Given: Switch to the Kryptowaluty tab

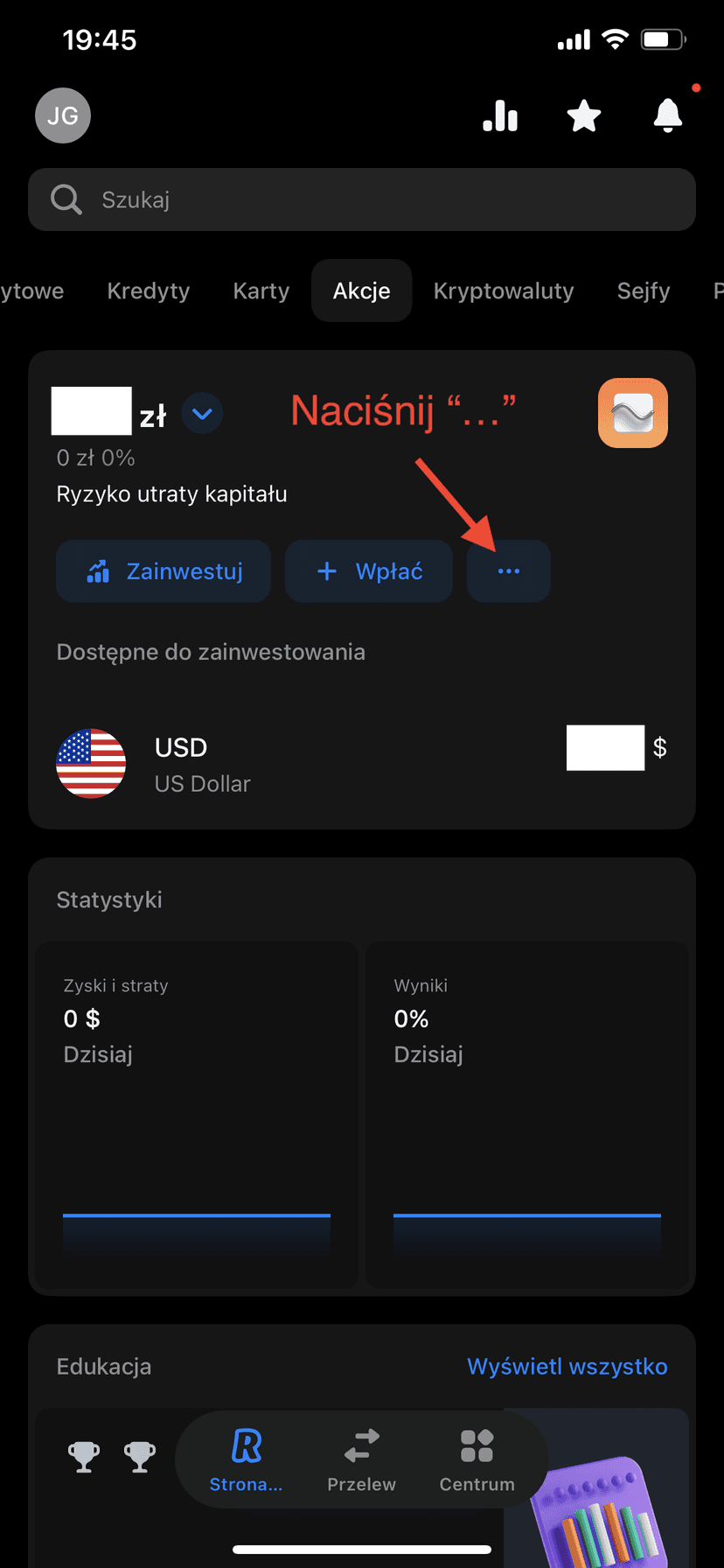Looking at the screenshot, I should point(504,290).
